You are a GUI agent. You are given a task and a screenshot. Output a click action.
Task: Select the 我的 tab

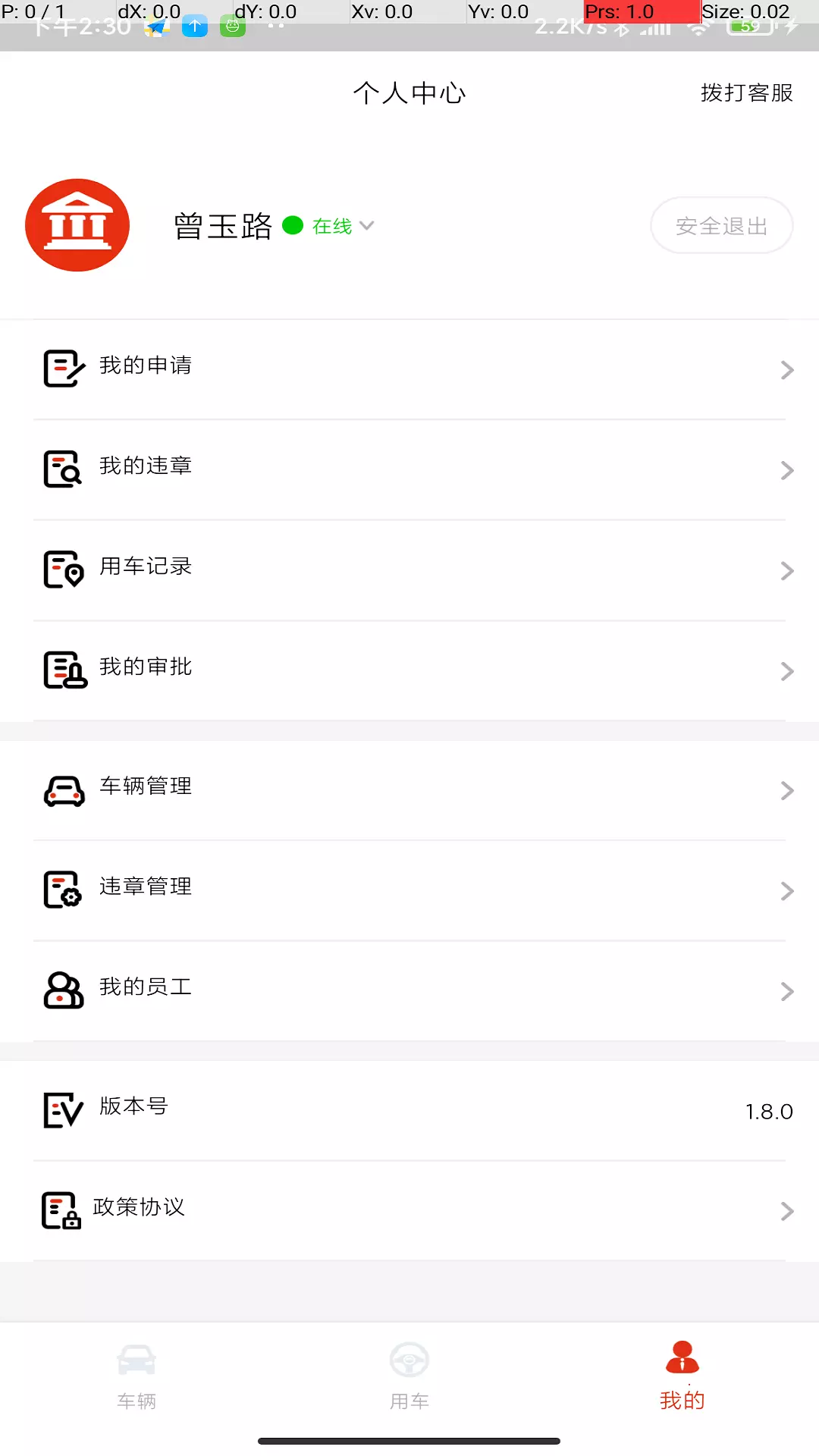(682, 1376)
